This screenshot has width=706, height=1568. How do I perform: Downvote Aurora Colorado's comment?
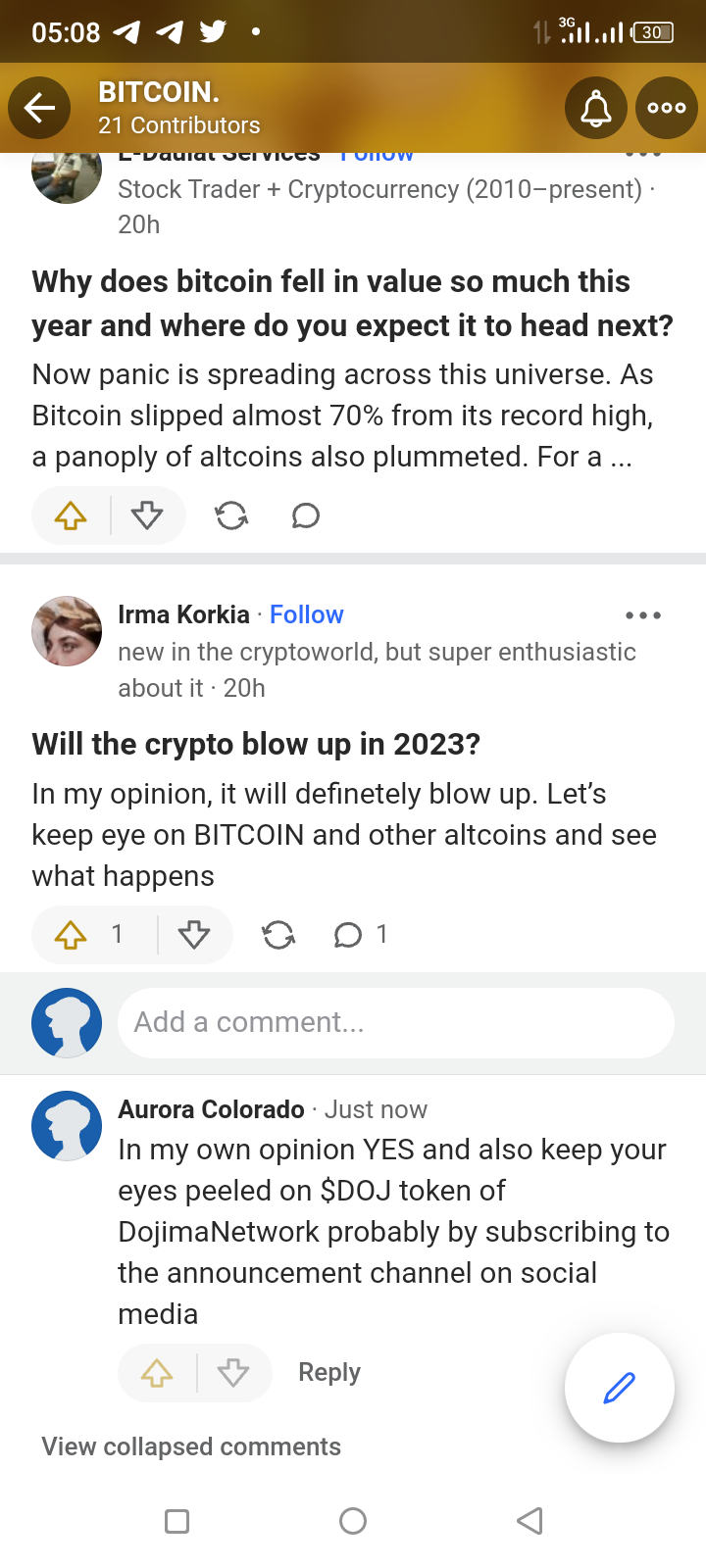tap(233, 1373)
